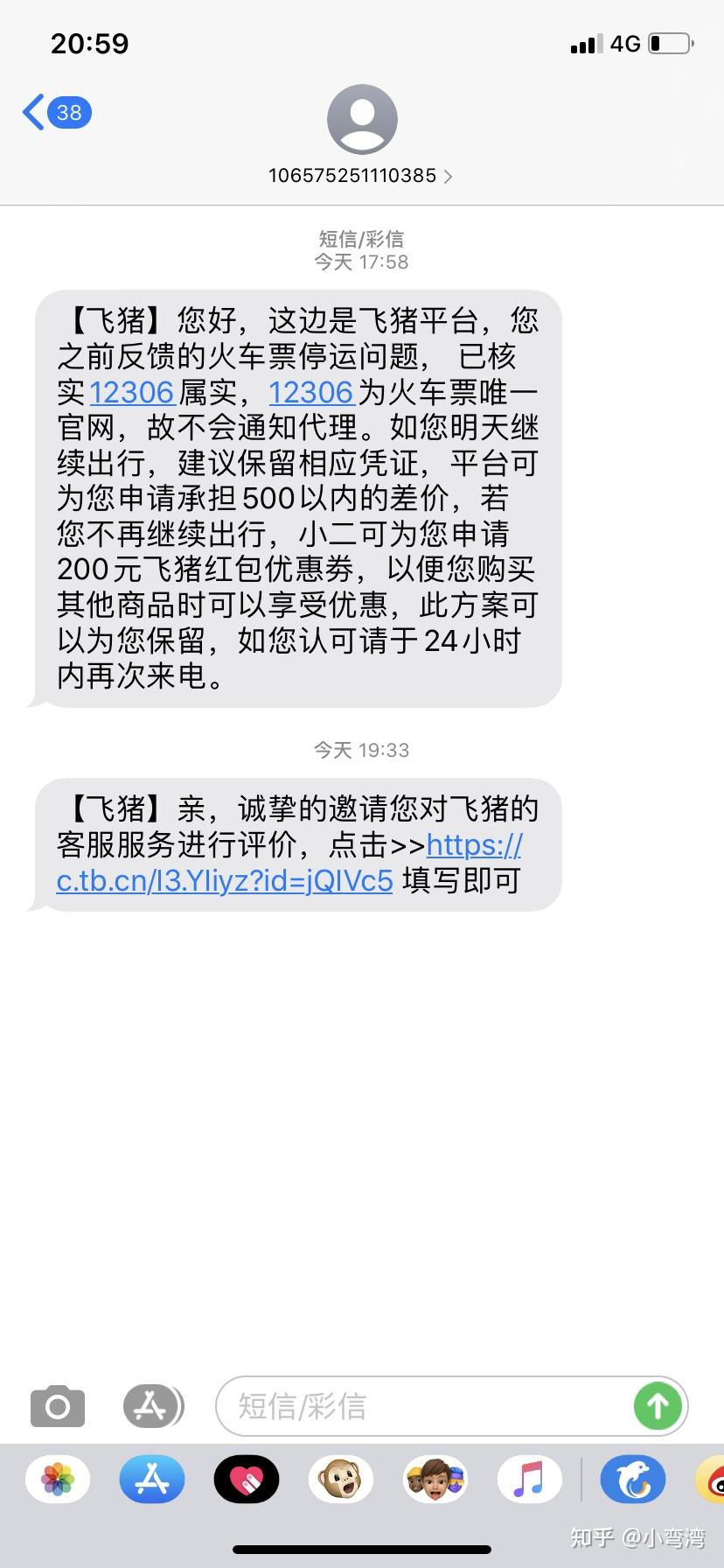Screen dimensions: 724x1568
Task: Open the first 12306 link in the message
Action: [x=132, y=393]
